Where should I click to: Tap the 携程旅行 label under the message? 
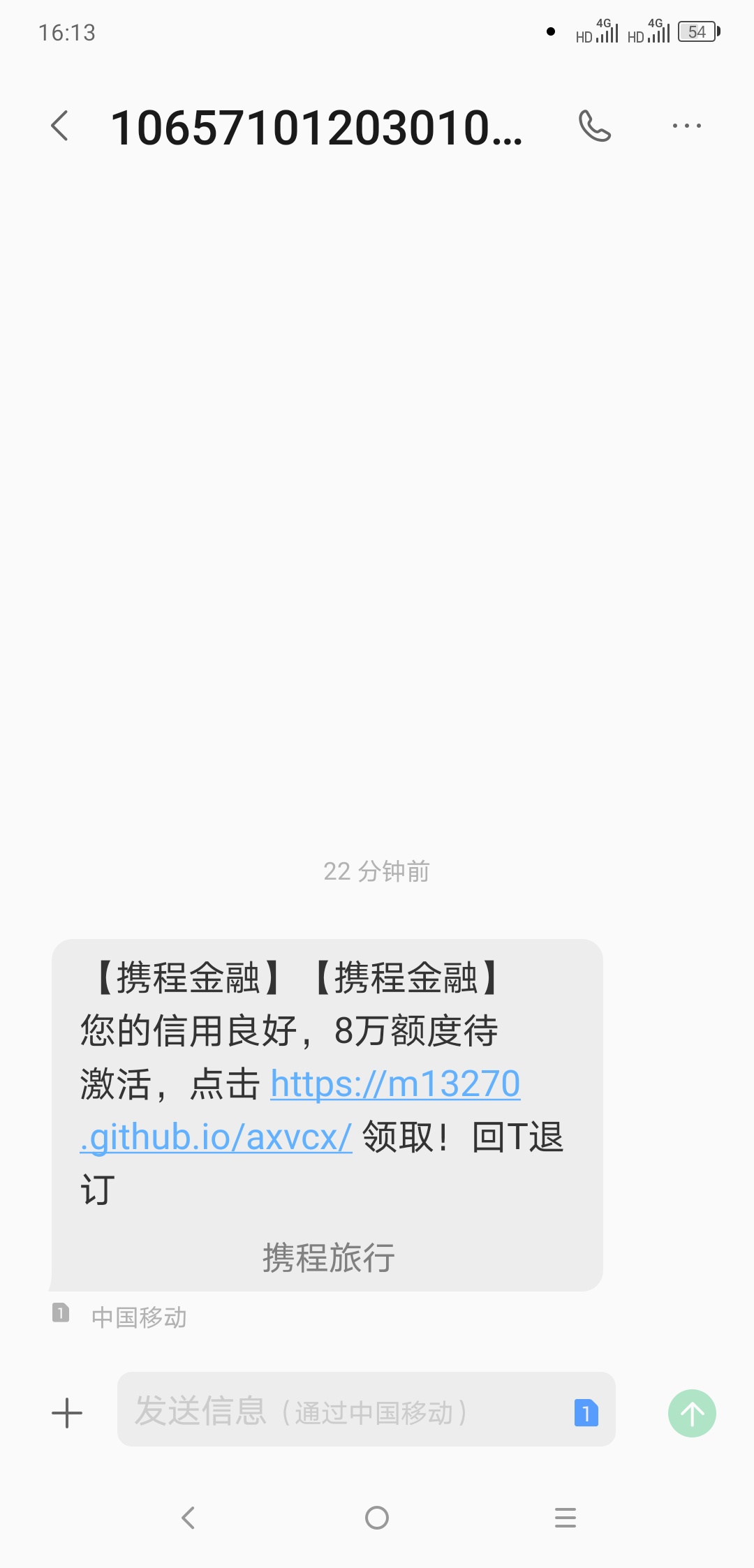click(328, 1257)
